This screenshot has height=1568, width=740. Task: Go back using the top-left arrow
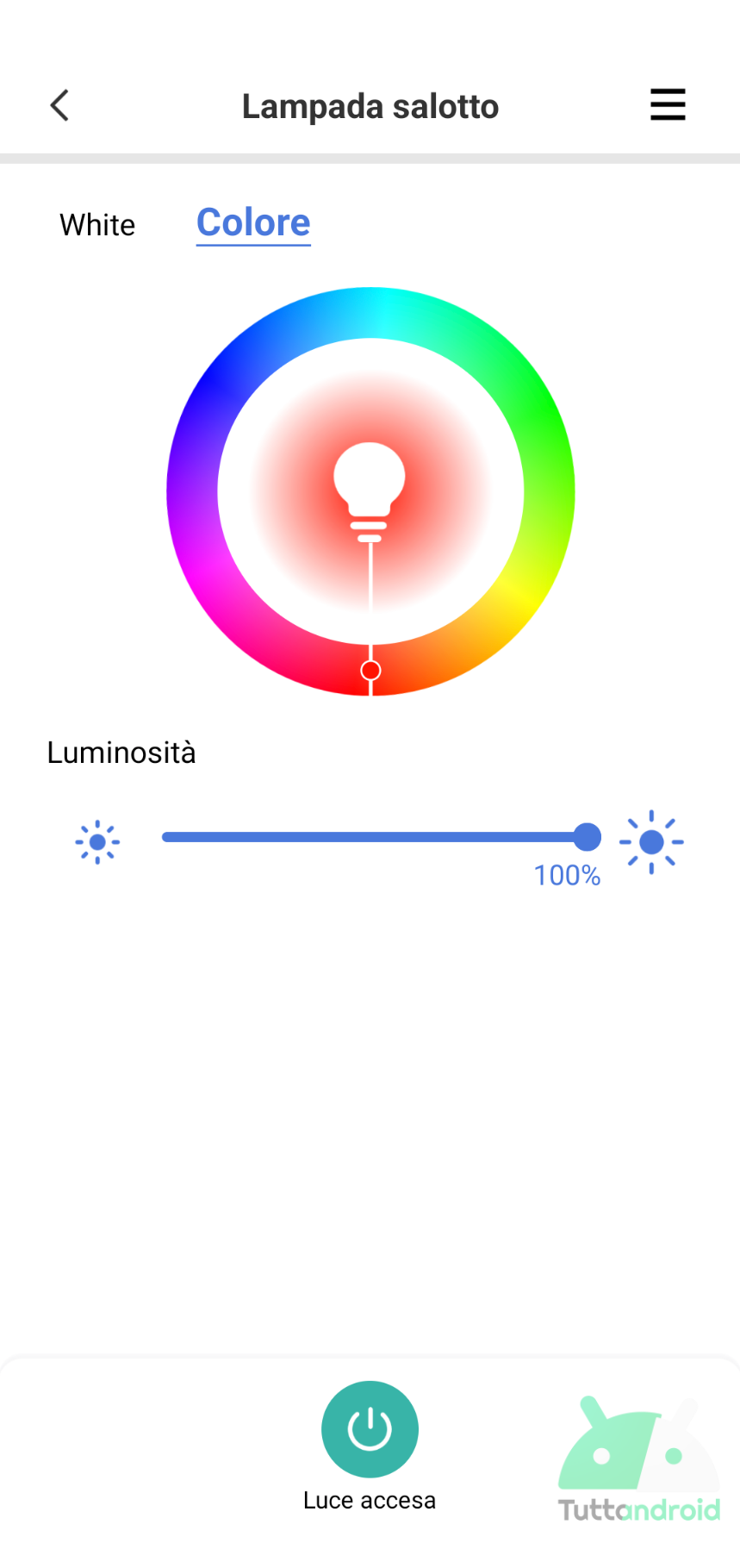coord(59,106)
